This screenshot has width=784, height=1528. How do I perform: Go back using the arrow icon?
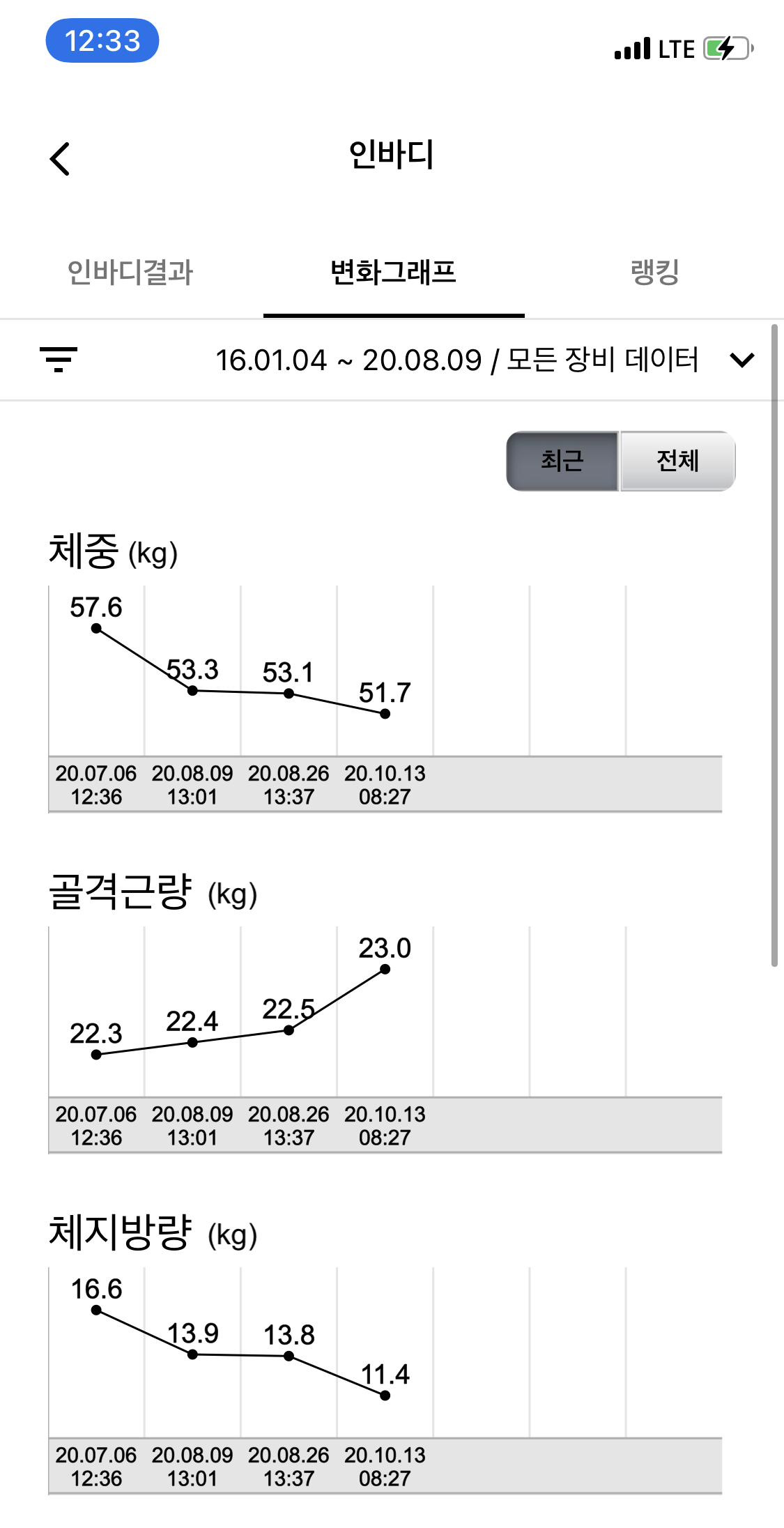click(x=61, y=159)
